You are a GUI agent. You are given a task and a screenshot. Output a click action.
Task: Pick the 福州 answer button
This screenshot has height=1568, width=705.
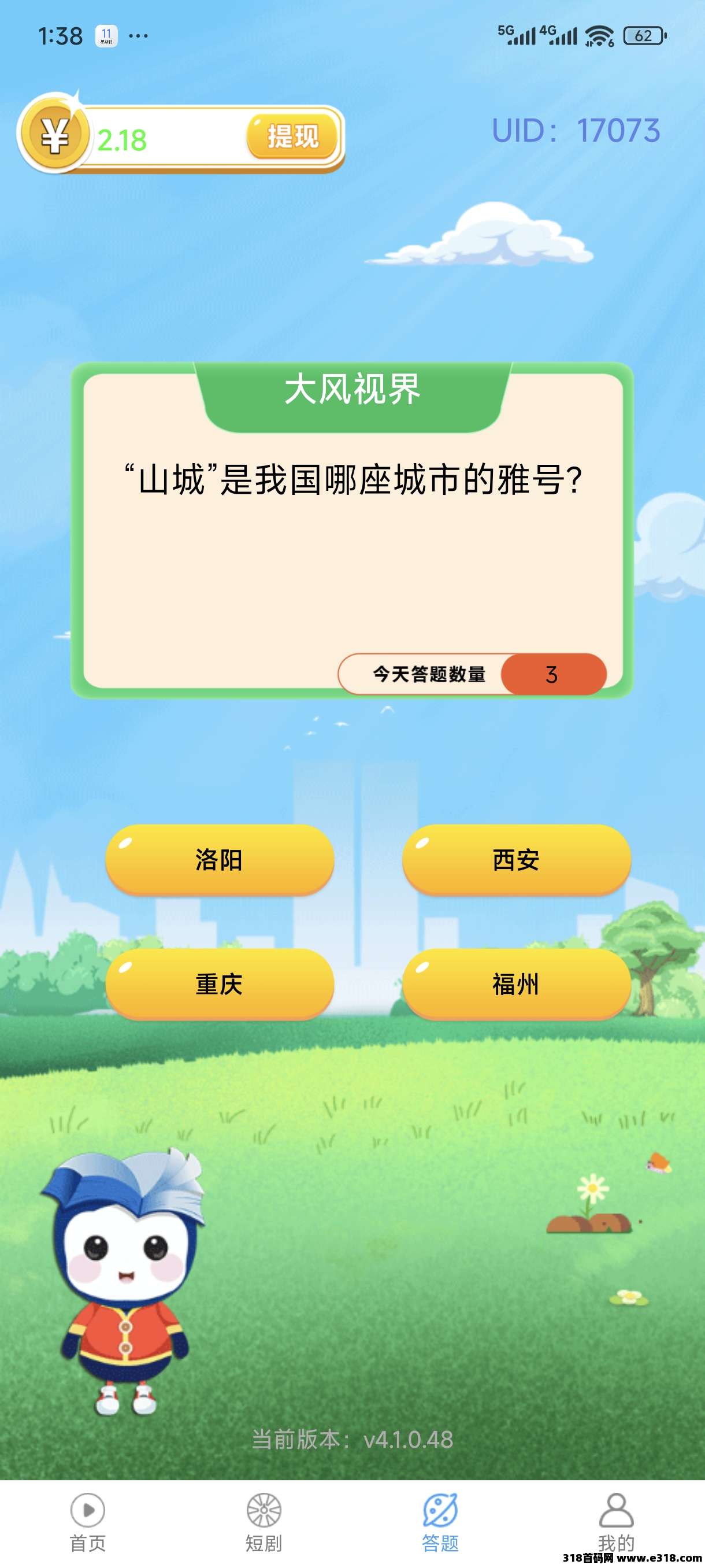click(516, 983)
